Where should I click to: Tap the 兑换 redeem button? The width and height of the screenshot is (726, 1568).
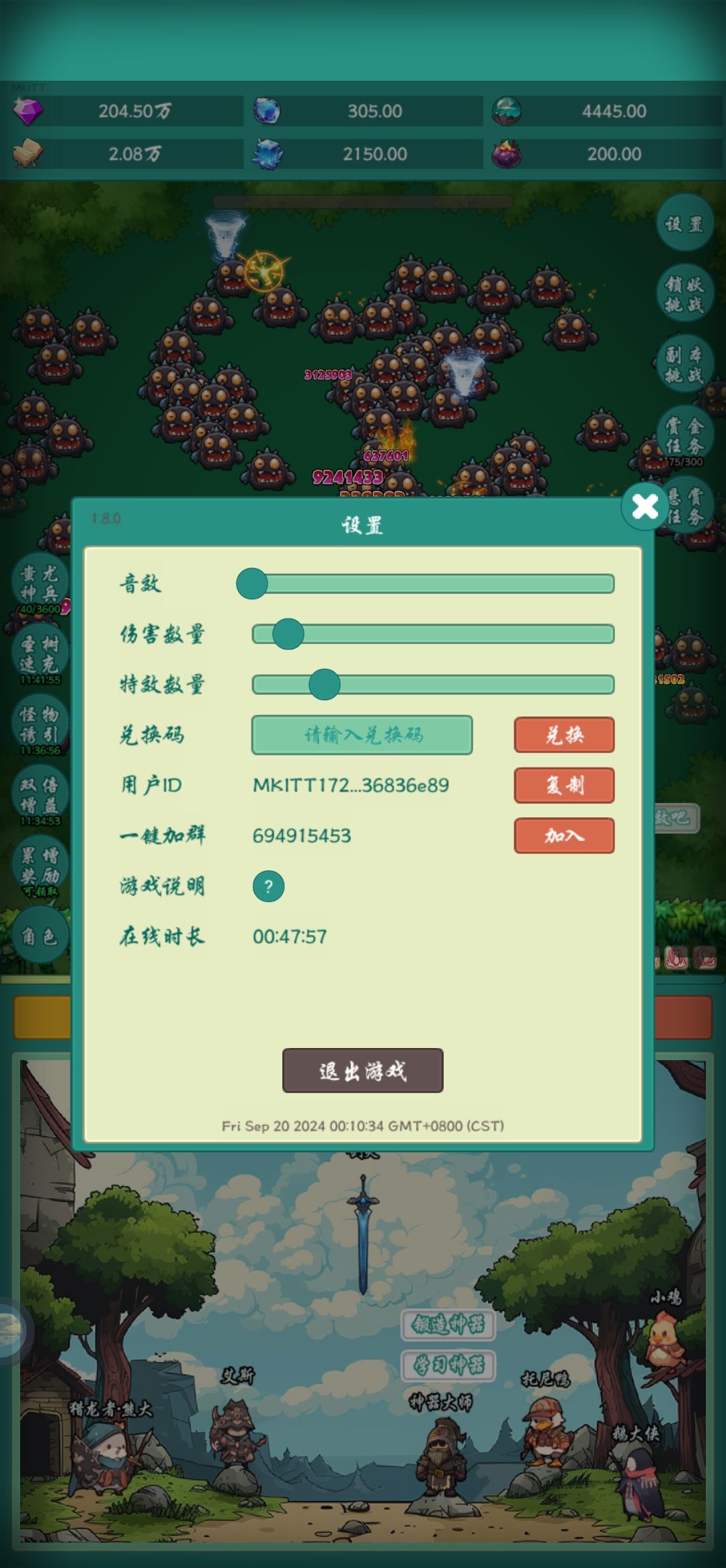click(x=564, y=735)
